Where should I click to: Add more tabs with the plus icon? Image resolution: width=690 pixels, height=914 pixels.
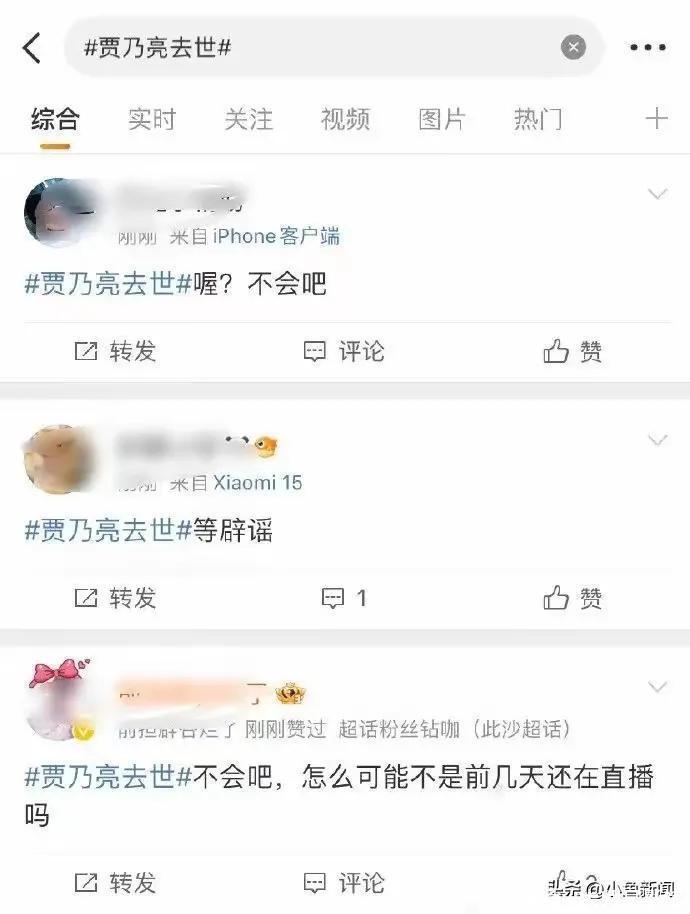[656, 120]
